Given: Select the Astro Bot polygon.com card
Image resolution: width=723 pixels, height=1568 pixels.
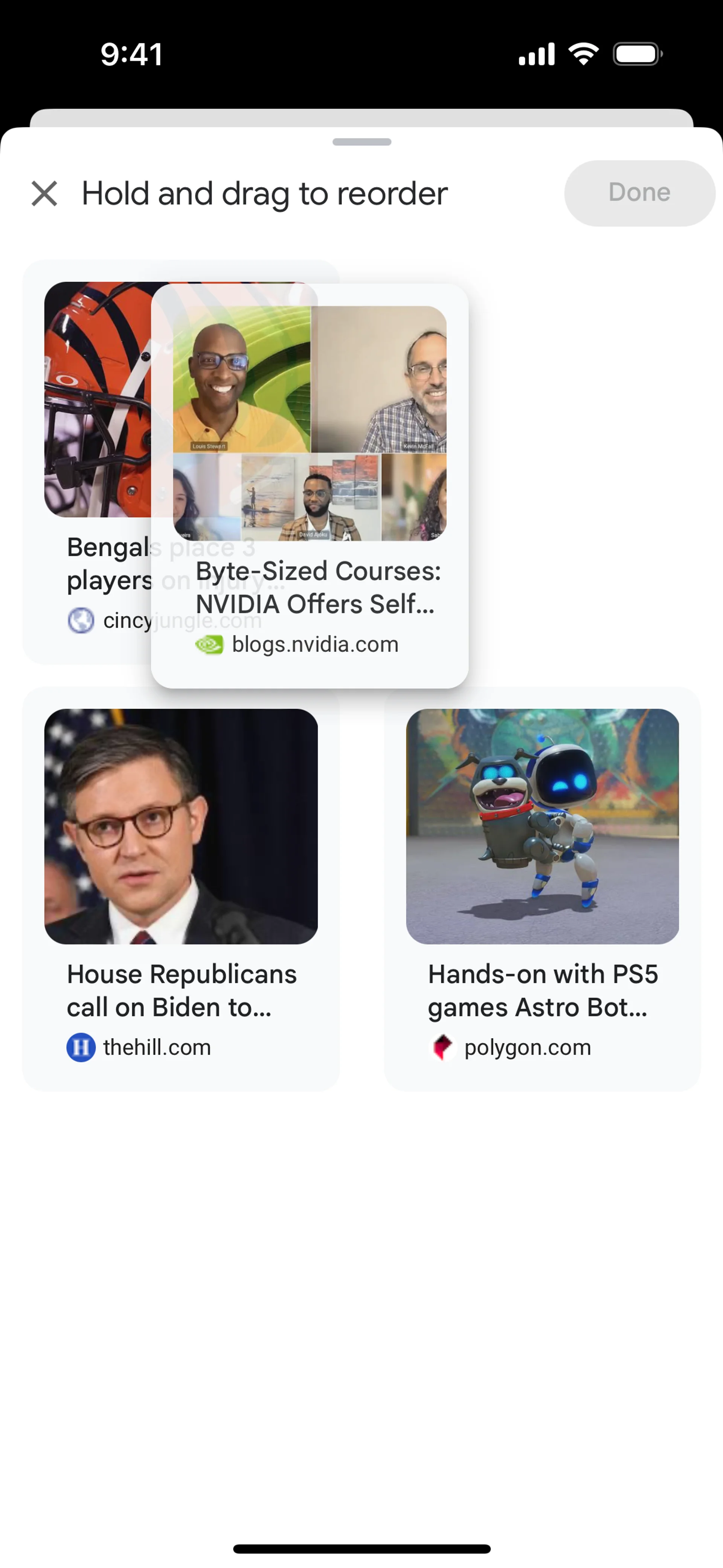Looking at the screenshot, I should (x=542, y=889).
